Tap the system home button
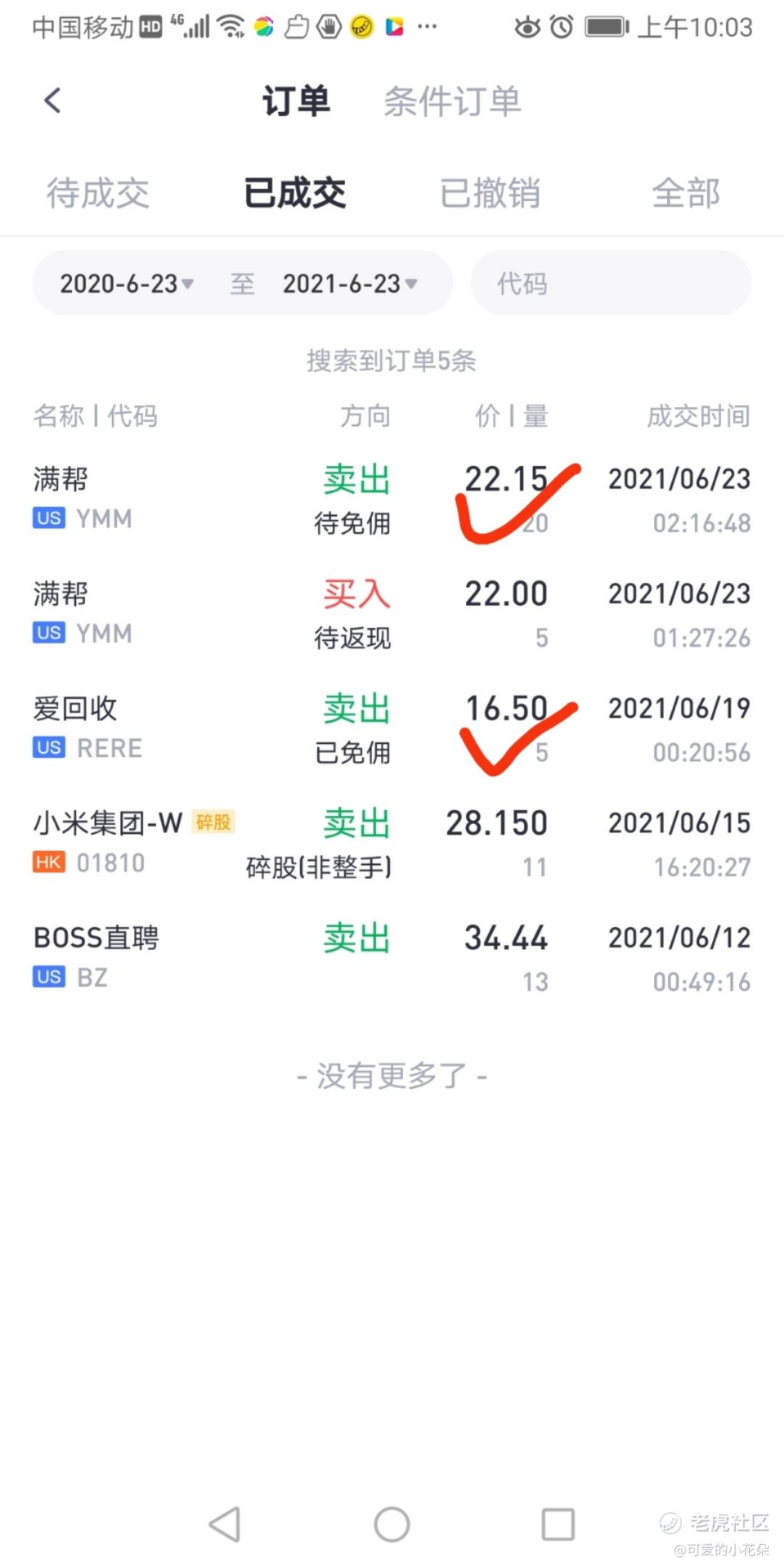Image resolution: width=784 pixels, height=1568 pixels. tap(392, 1524)
